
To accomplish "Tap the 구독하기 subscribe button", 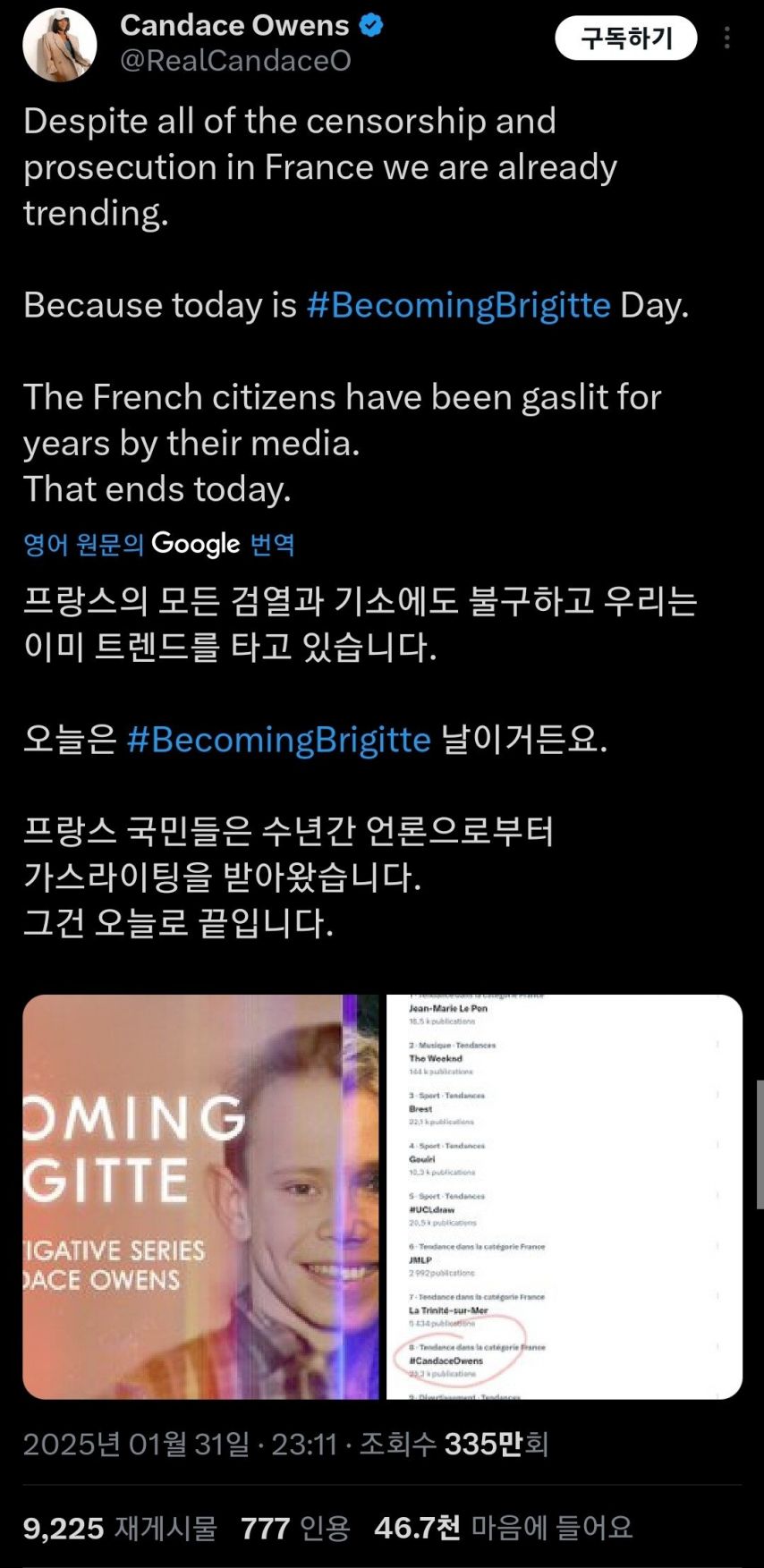I will point(625,38).
